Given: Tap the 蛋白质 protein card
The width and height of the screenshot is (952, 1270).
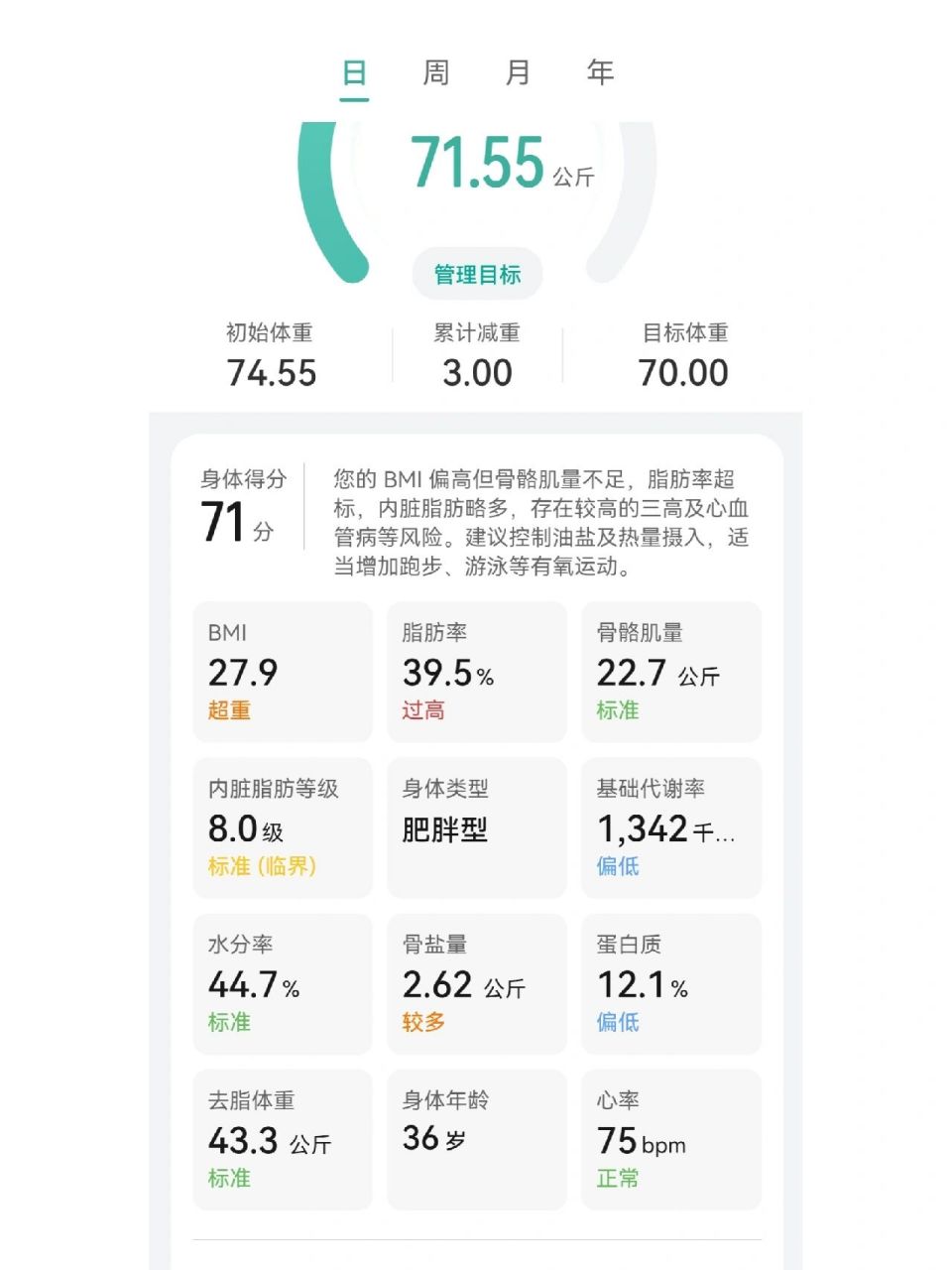Looking at the screenshot, I should click(x=671, y=983).
